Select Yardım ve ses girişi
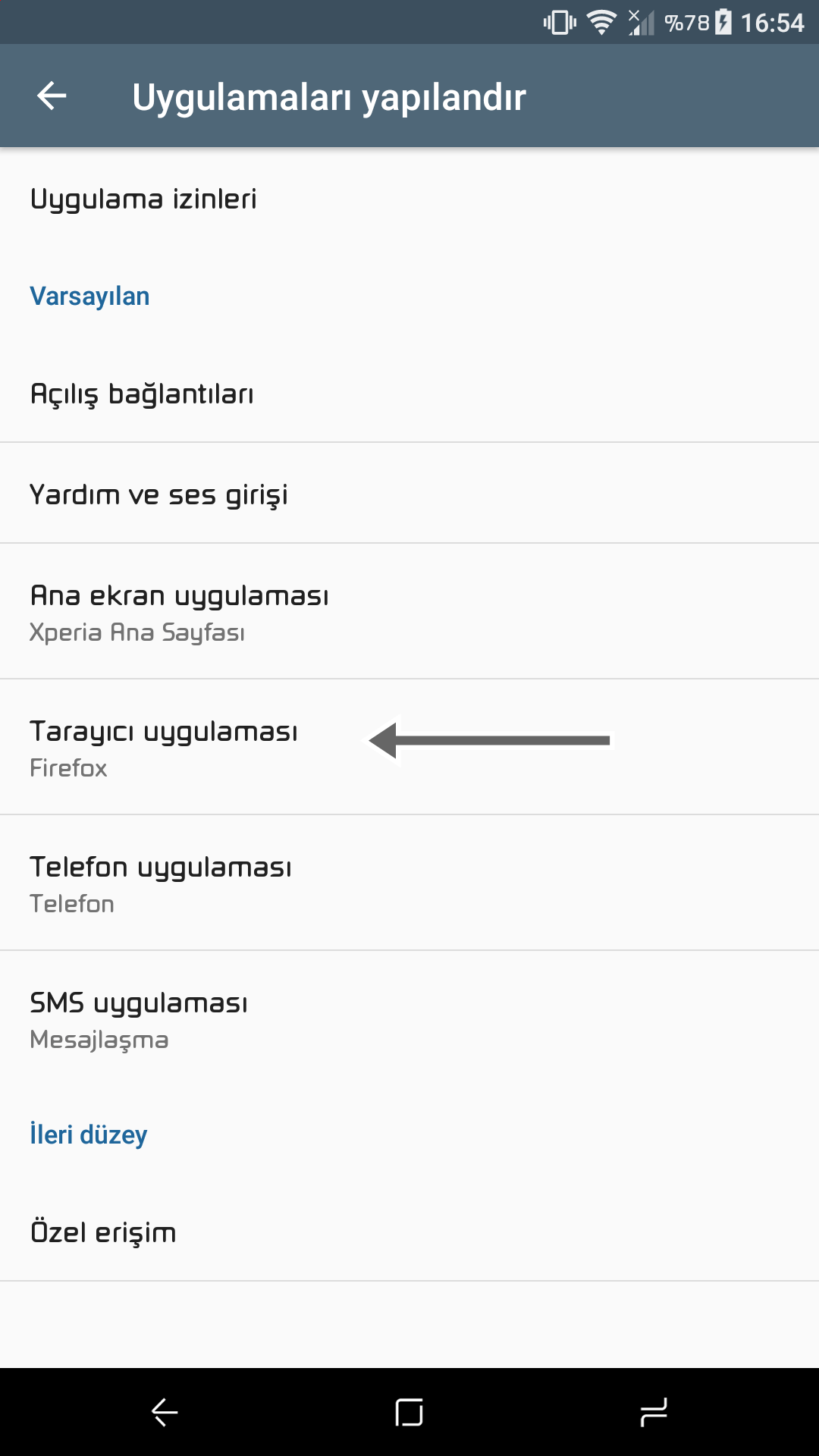This screenshot has width=819, height=1456. (409, 493)
